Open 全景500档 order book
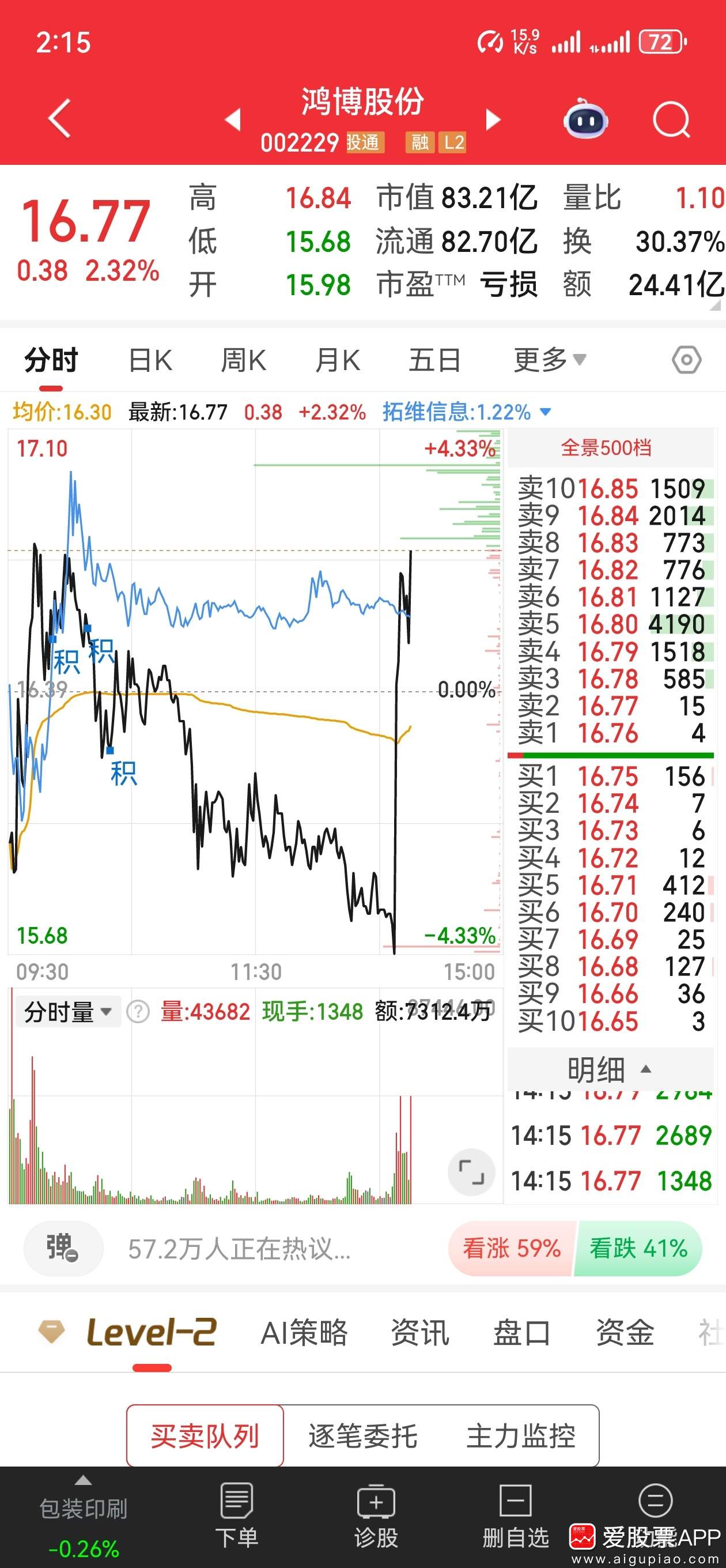726x1568 pixels. (606, 448)
